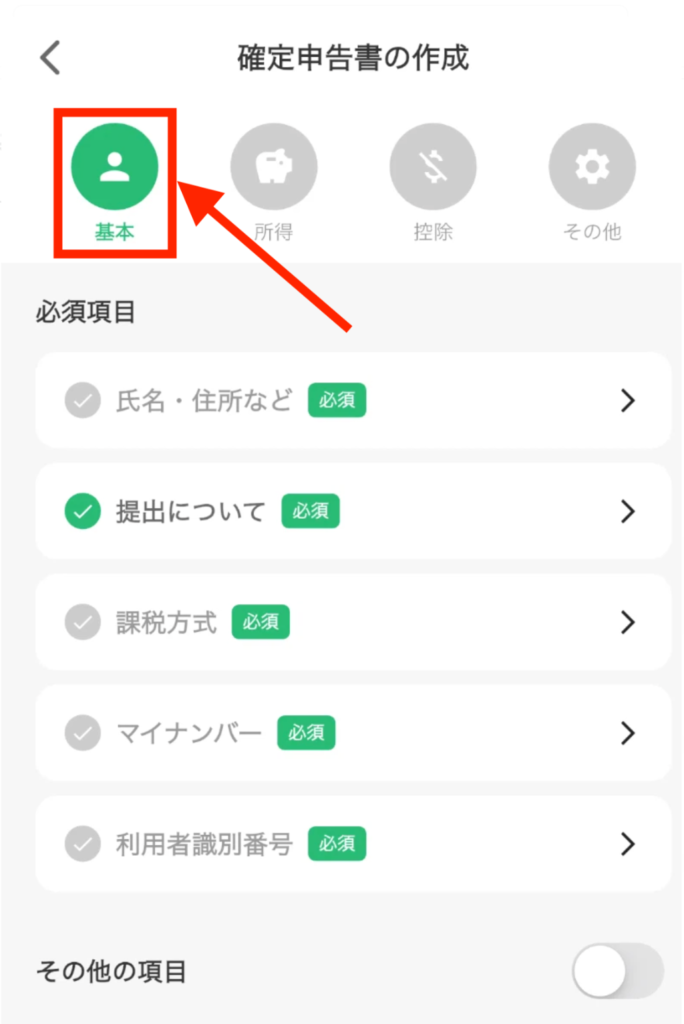Viewport: 684px width, 1024px height.
Task: Toggle the その他の項目 switch
Action: tap(617, 970)
